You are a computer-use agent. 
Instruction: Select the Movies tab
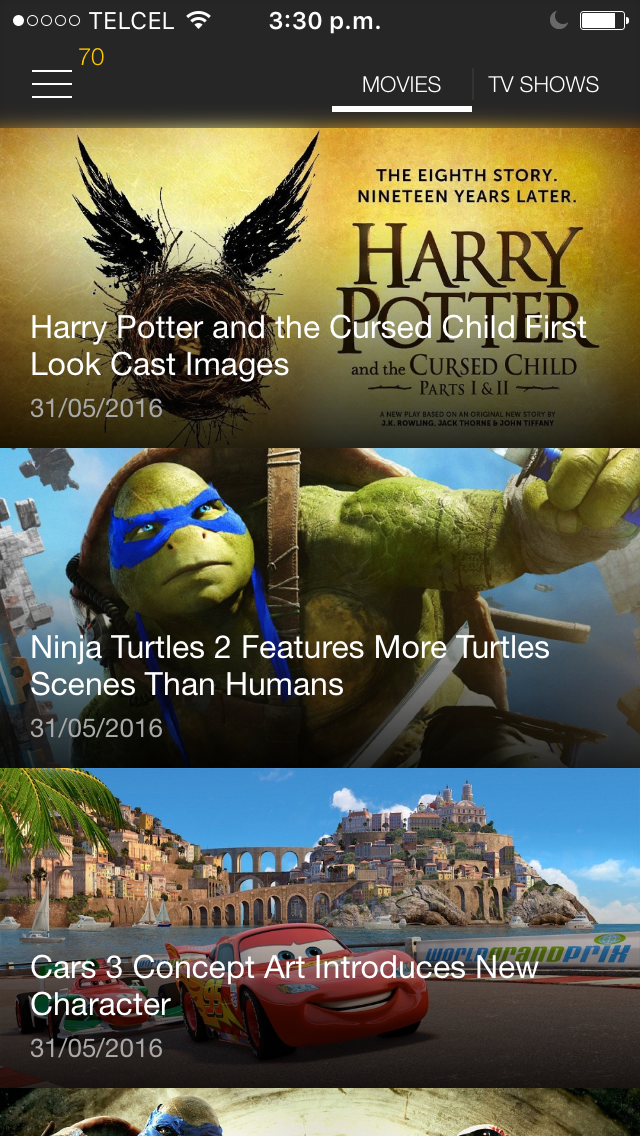click(401, 85)
